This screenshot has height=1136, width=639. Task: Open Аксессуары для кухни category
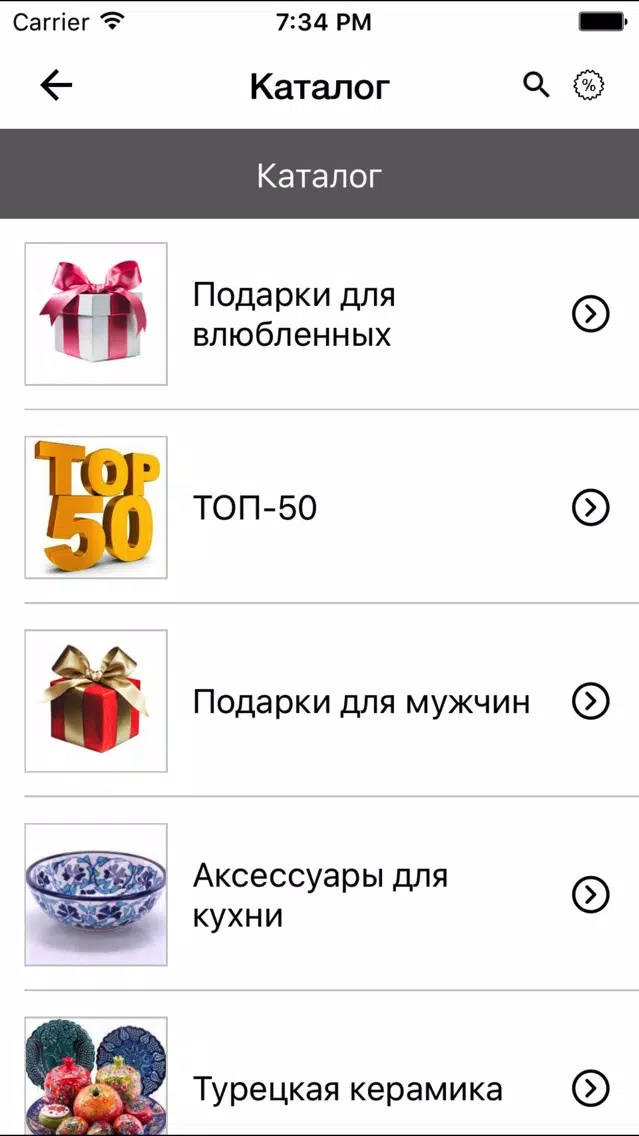[x=320, y=893]
